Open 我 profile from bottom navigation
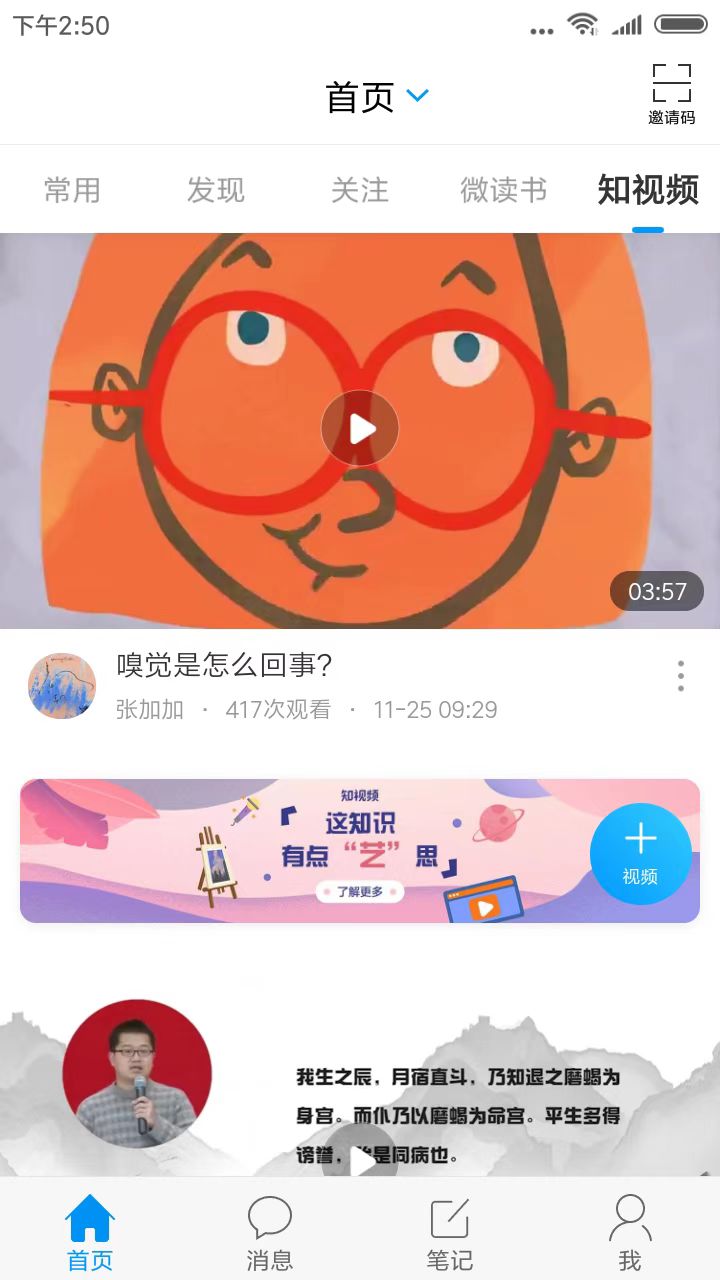 coord(629,1227)
